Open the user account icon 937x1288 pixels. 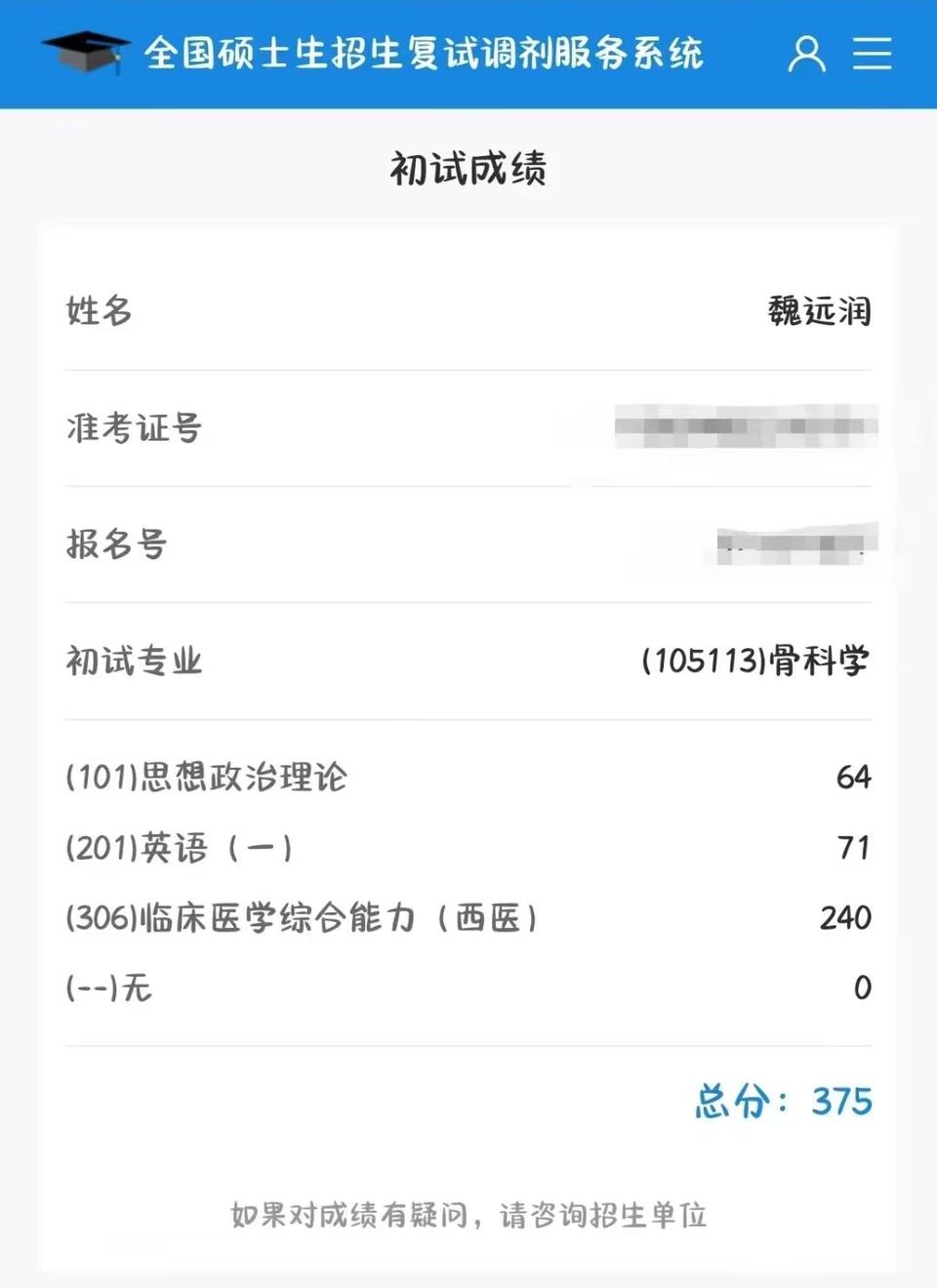(x=806, y=54)
